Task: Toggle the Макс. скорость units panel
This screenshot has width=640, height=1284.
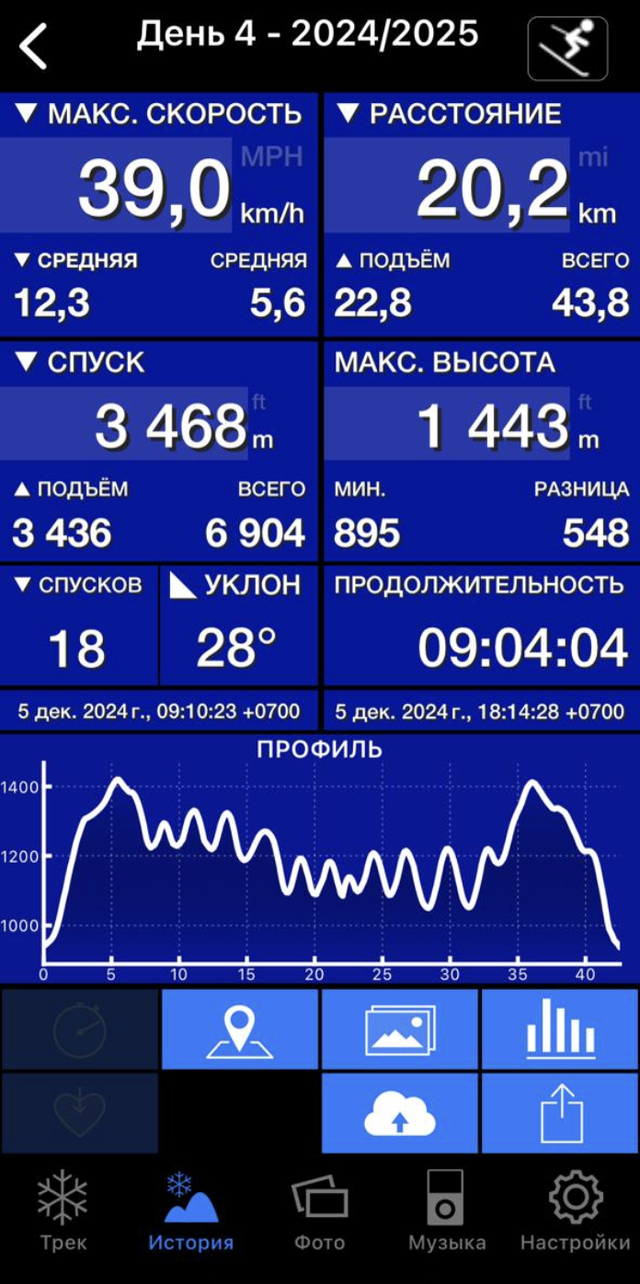Action: 159,215
